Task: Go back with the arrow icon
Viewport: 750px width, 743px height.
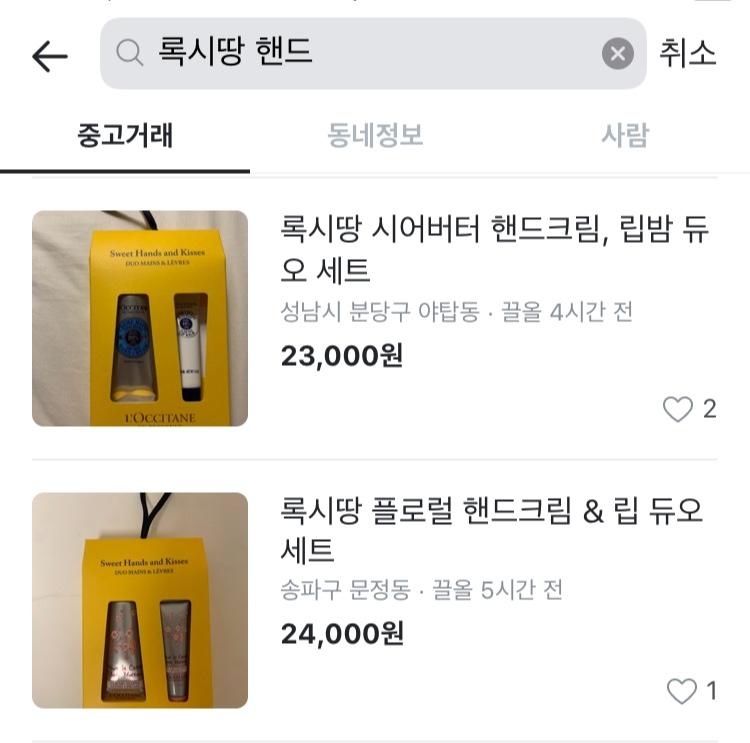Action: (x=49, y=56)
